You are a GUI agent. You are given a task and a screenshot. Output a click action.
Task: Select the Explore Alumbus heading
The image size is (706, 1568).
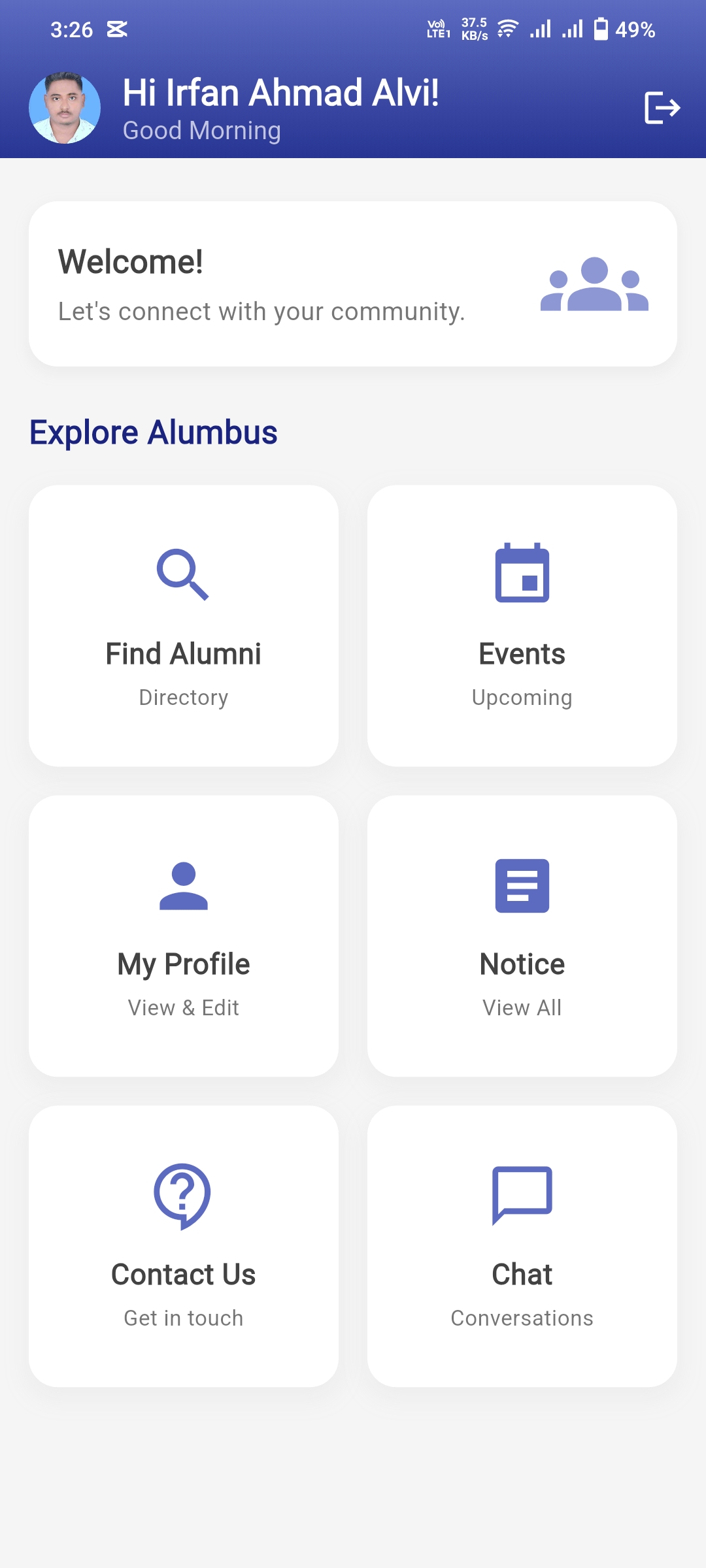coord(153,431)
